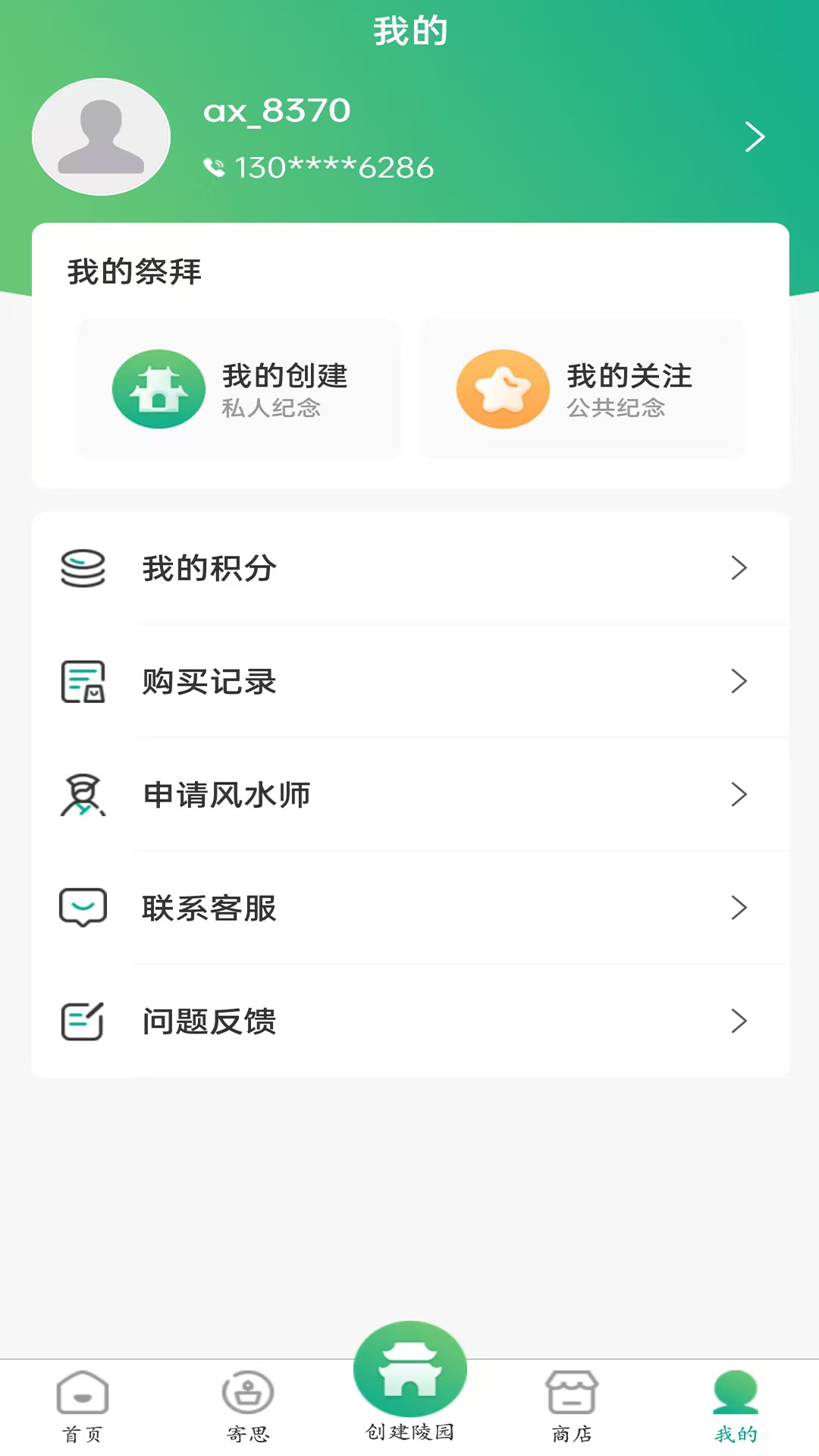Screen dimensions: 819x1456
Task: Open profile details via the header arrow
Action: coord(754,137)
